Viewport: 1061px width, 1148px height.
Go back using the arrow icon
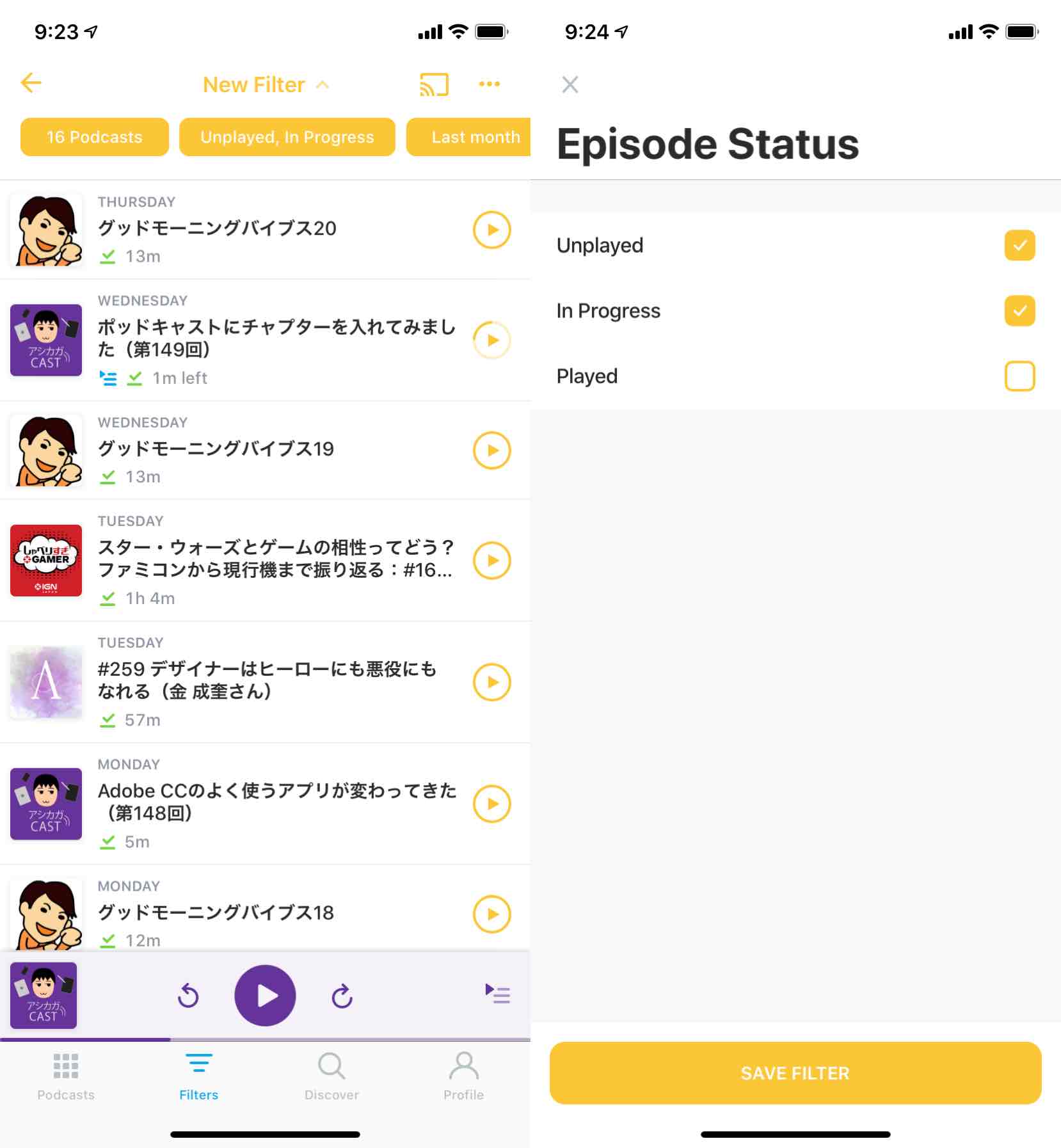tap(31, 83)
